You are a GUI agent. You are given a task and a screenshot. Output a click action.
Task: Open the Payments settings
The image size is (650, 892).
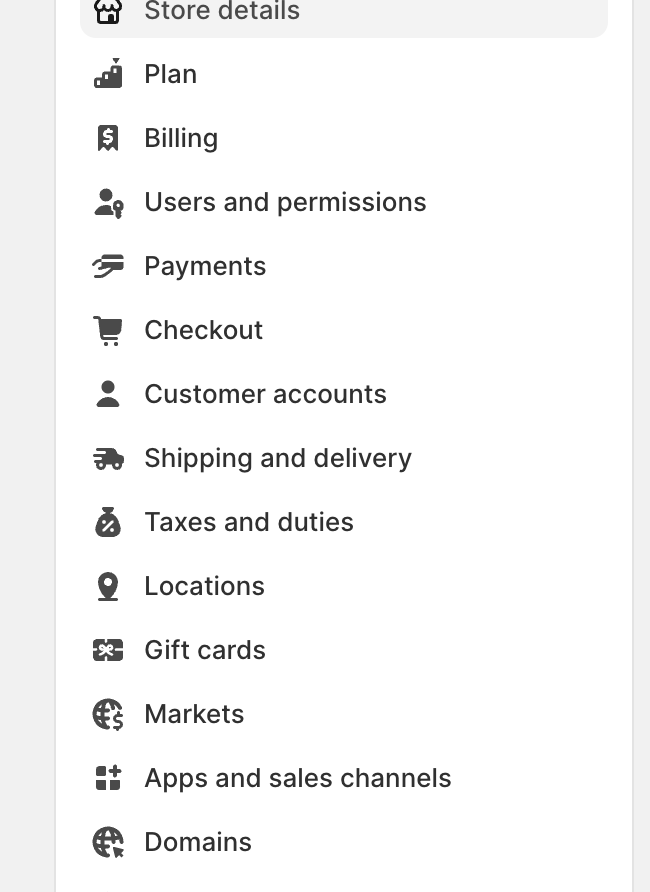pyautogui.click(x=205, y=266)
